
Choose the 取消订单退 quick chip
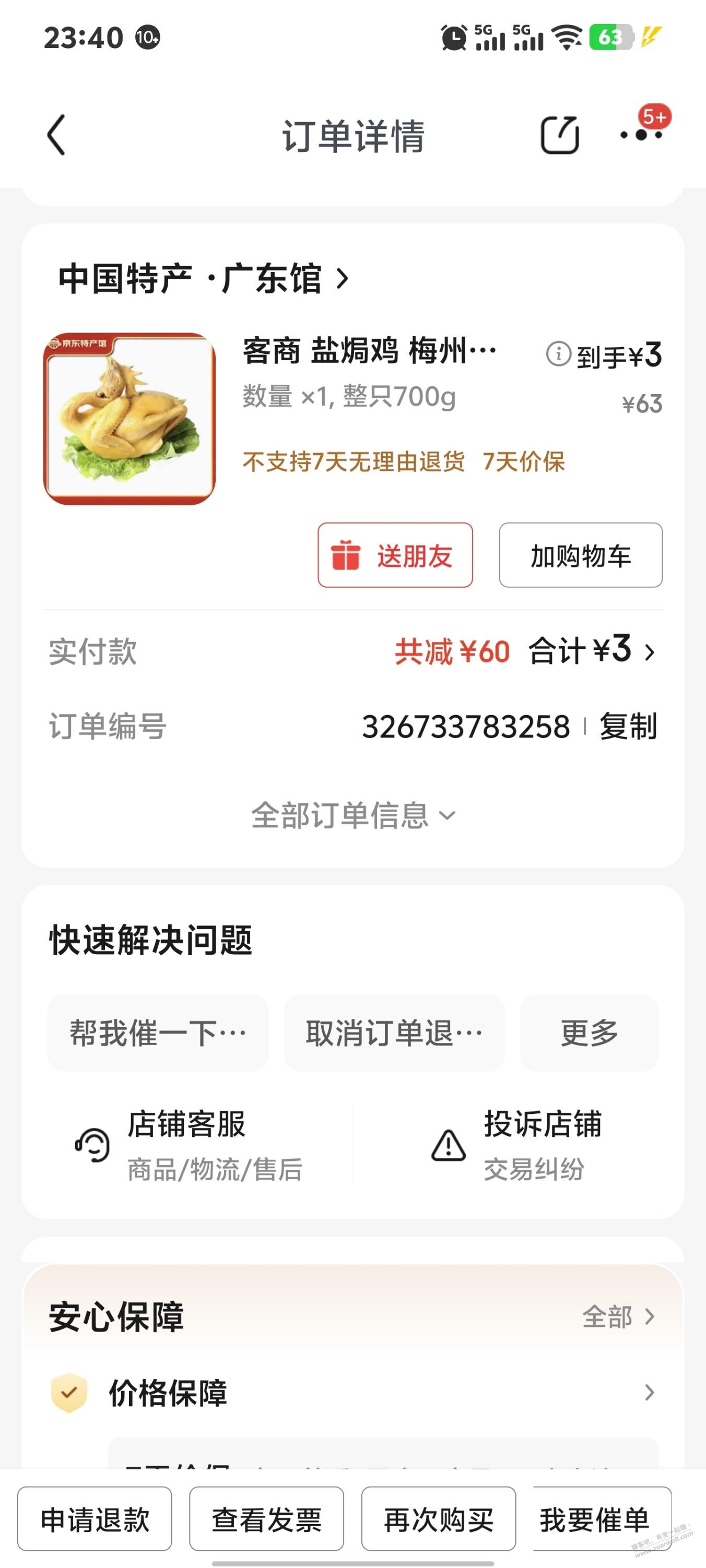pyautogui.click(x=394, y=1033)
